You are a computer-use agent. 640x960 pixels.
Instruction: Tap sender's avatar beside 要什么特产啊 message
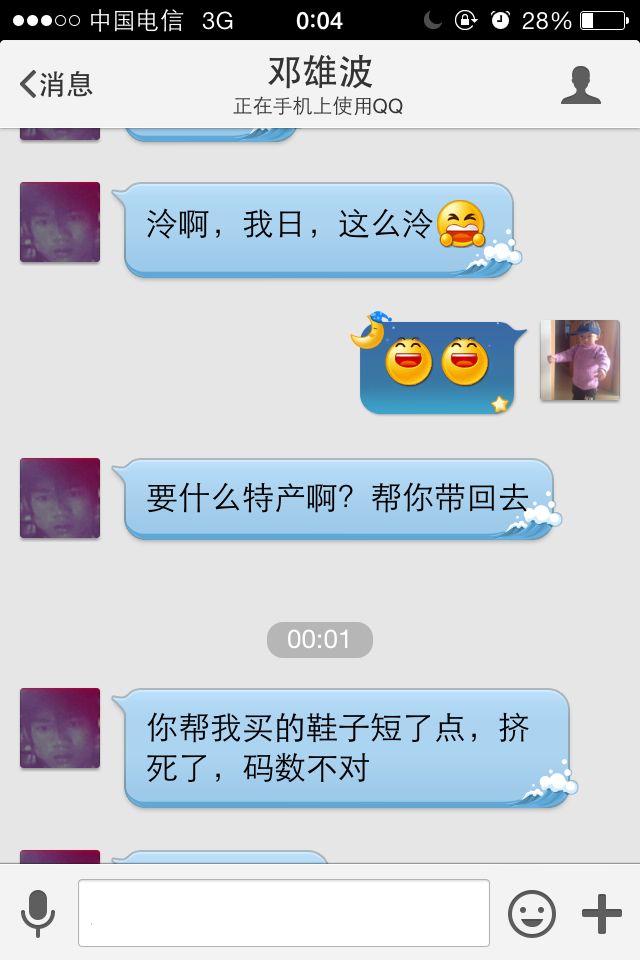pos(60,498)
